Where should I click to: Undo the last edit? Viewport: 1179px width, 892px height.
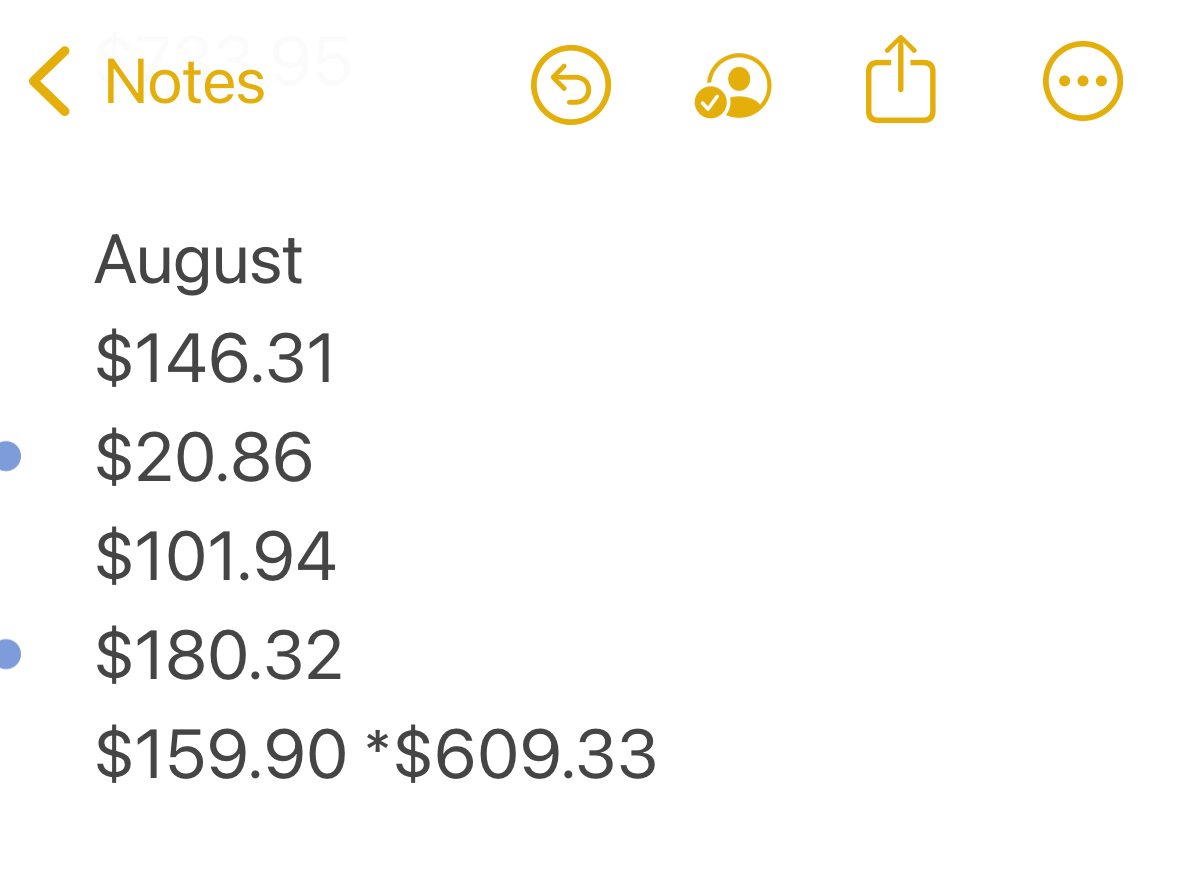(x=571, y=85)
